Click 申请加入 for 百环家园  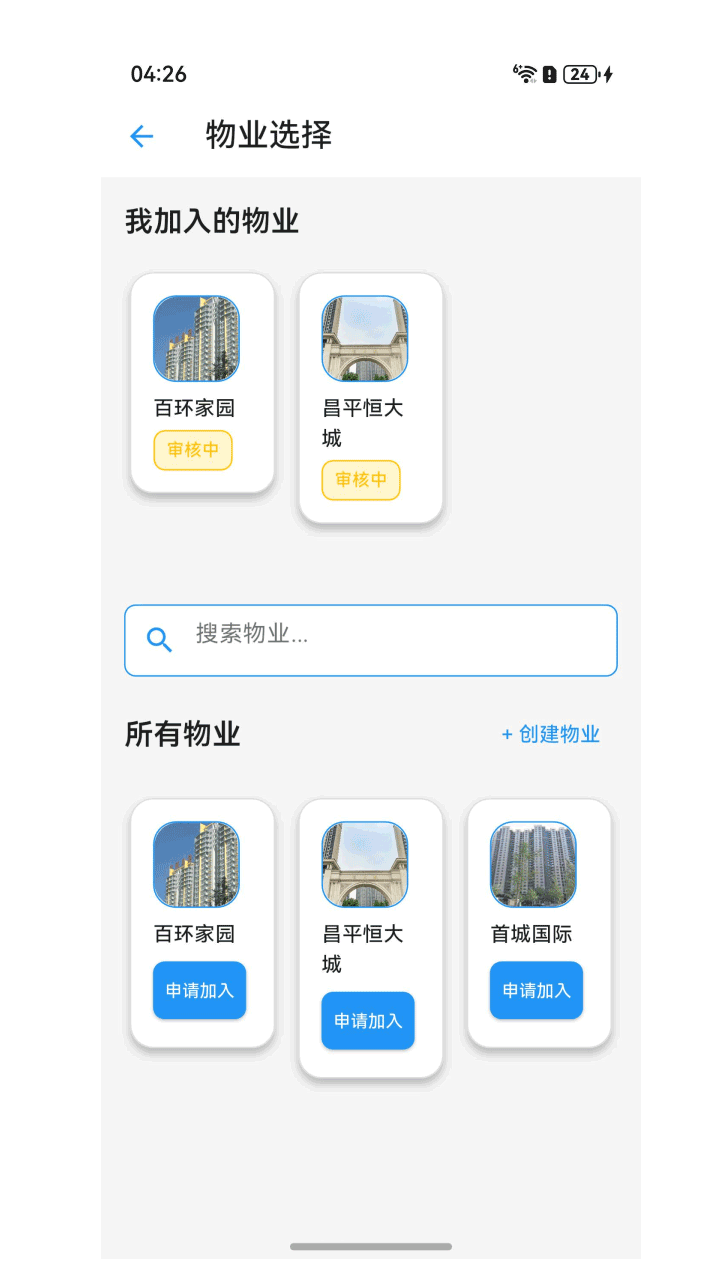(x=199, y=990)
